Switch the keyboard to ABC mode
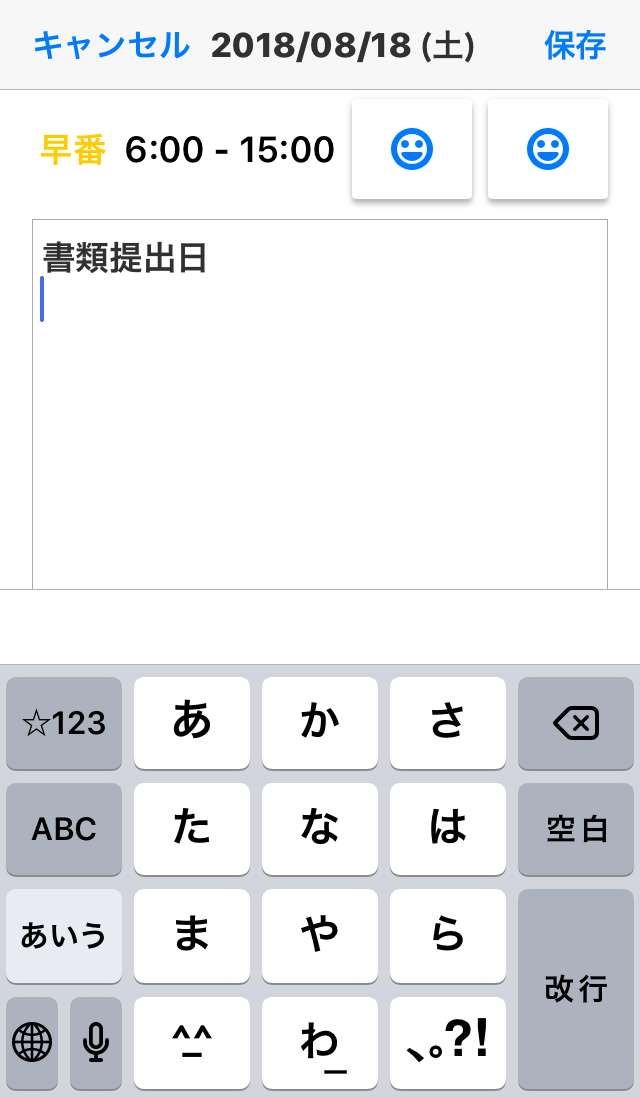Image resolution: width=640 pixels, height=1097 pixels. tap(64, 829)
